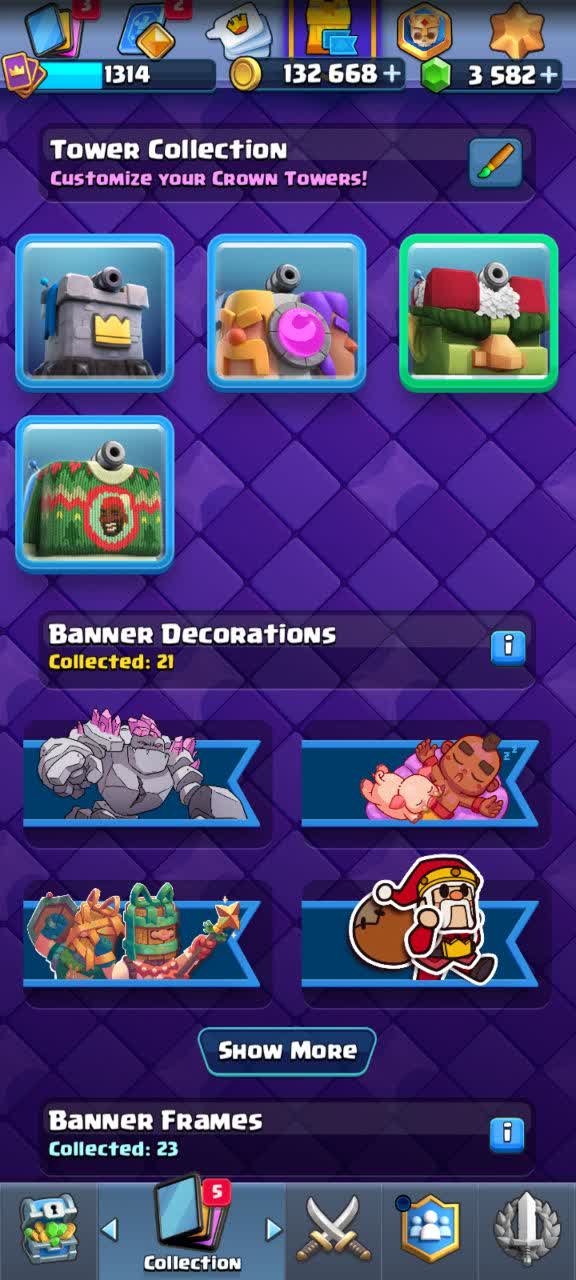Buy gems using the green gem plus
The width and height of the screenshot is (576, 1280).
tap(548, 74)
